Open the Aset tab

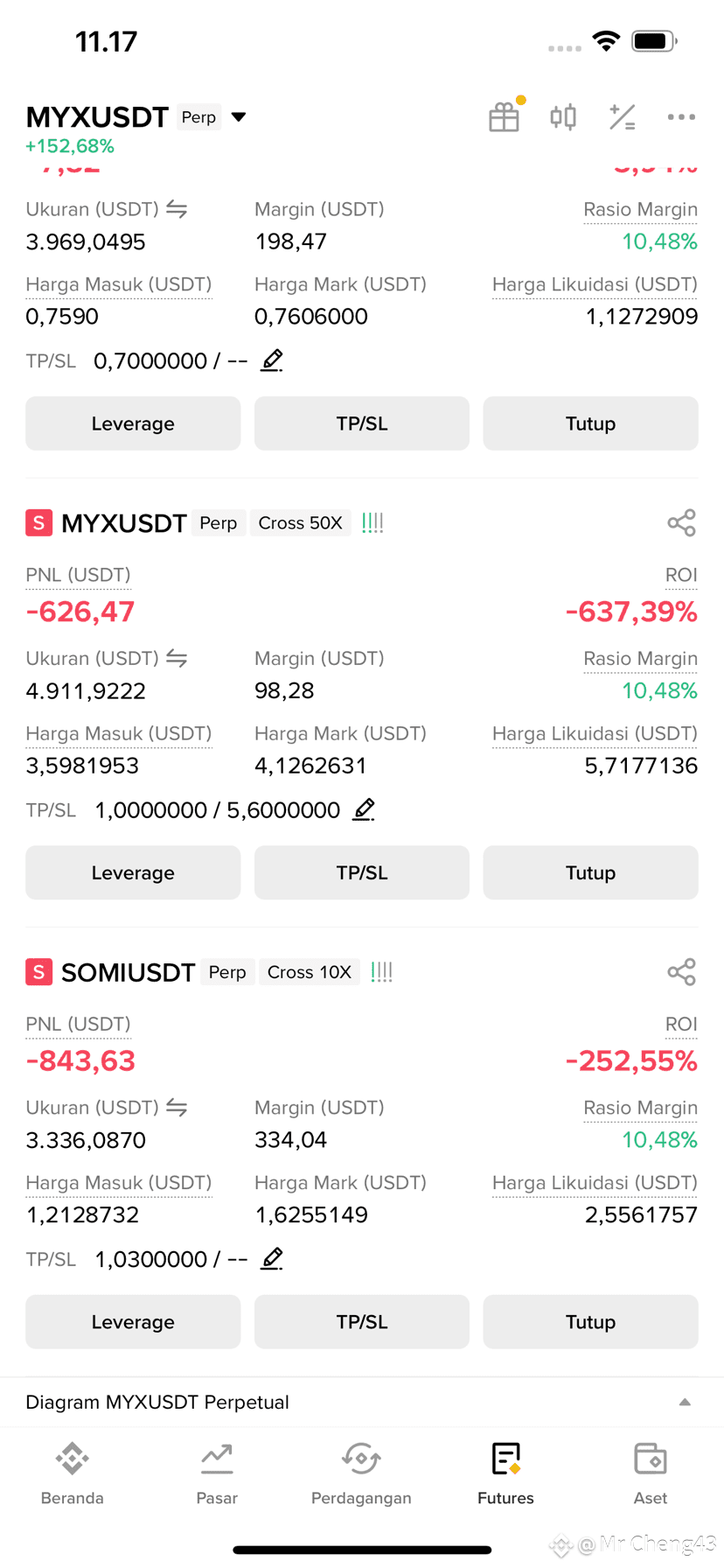pyautogui.click(x=651, y=1473)
